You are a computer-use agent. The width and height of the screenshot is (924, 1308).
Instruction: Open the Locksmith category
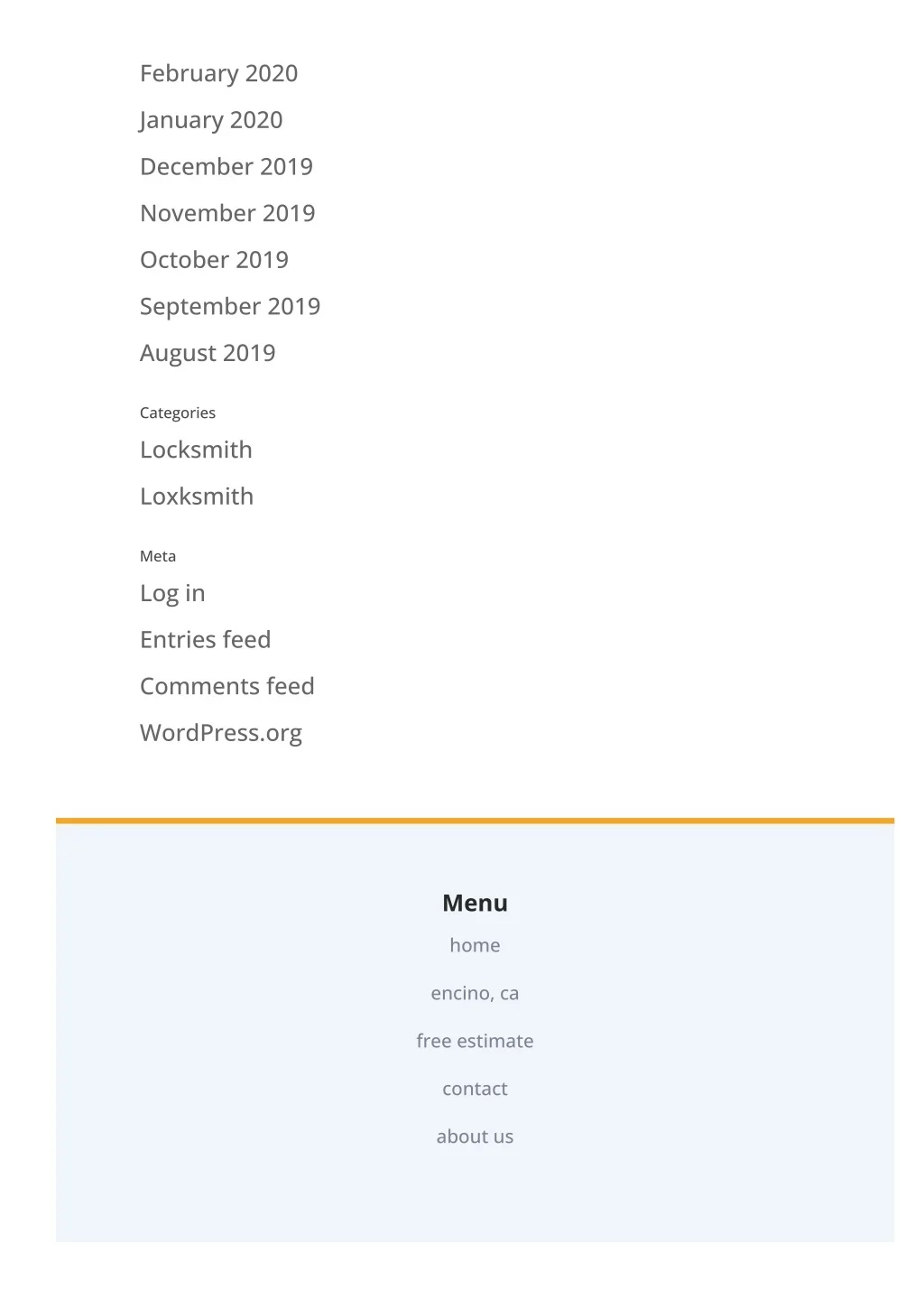pos(196,450)
